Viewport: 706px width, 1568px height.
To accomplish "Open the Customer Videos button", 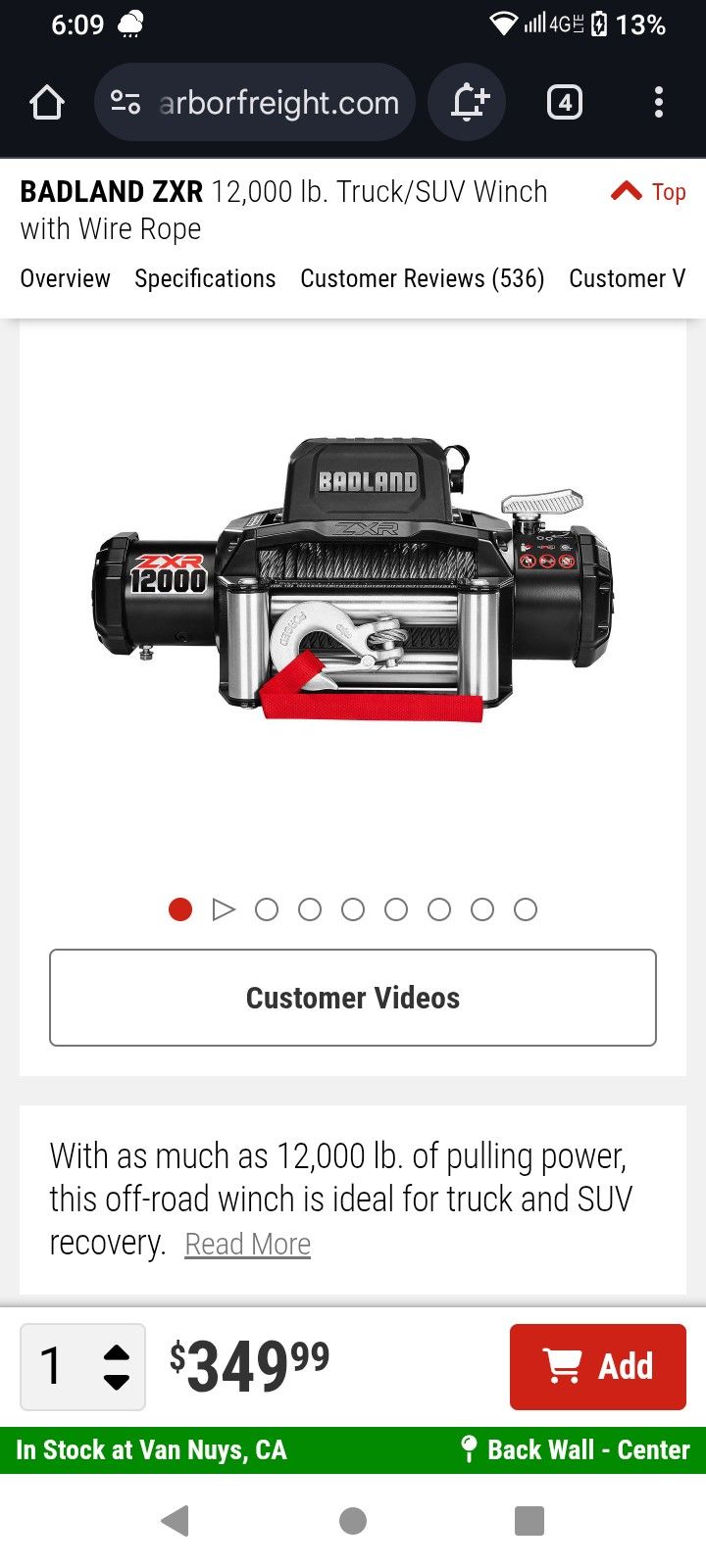I will pyautogui.click(x=353, y=998).
